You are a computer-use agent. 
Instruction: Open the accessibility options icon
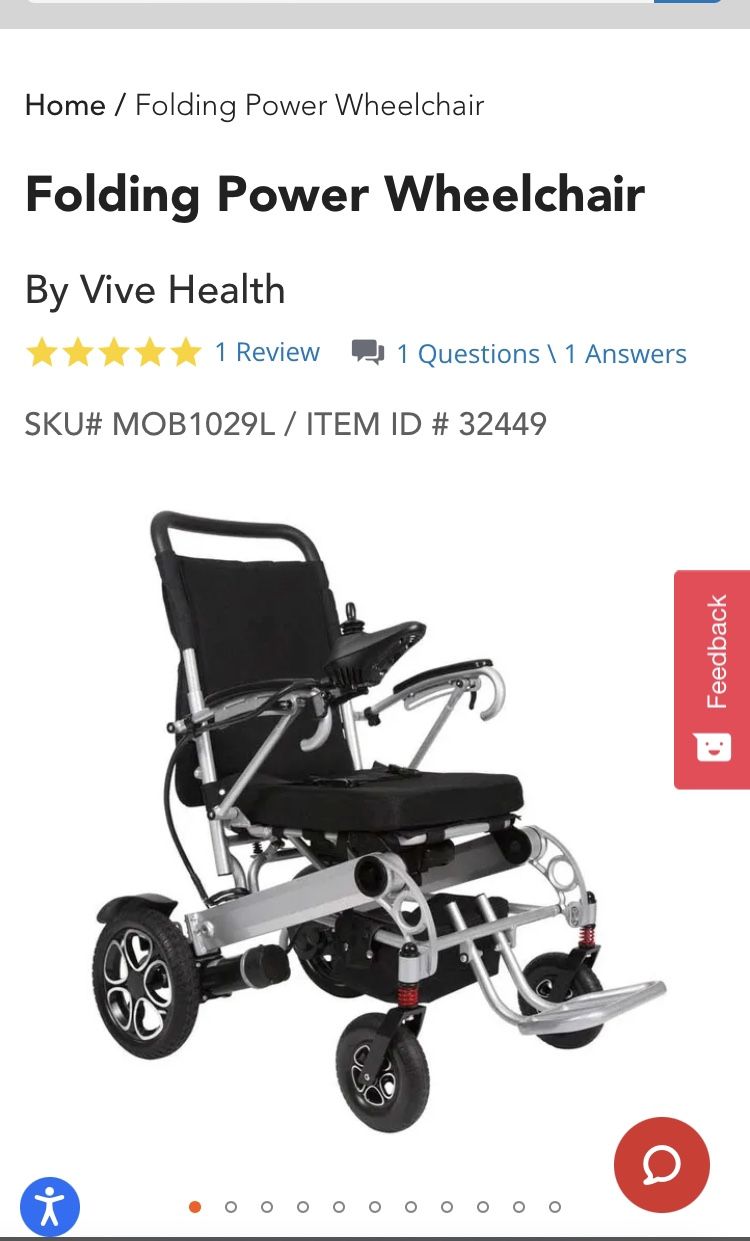click(x=50, y=1207)
